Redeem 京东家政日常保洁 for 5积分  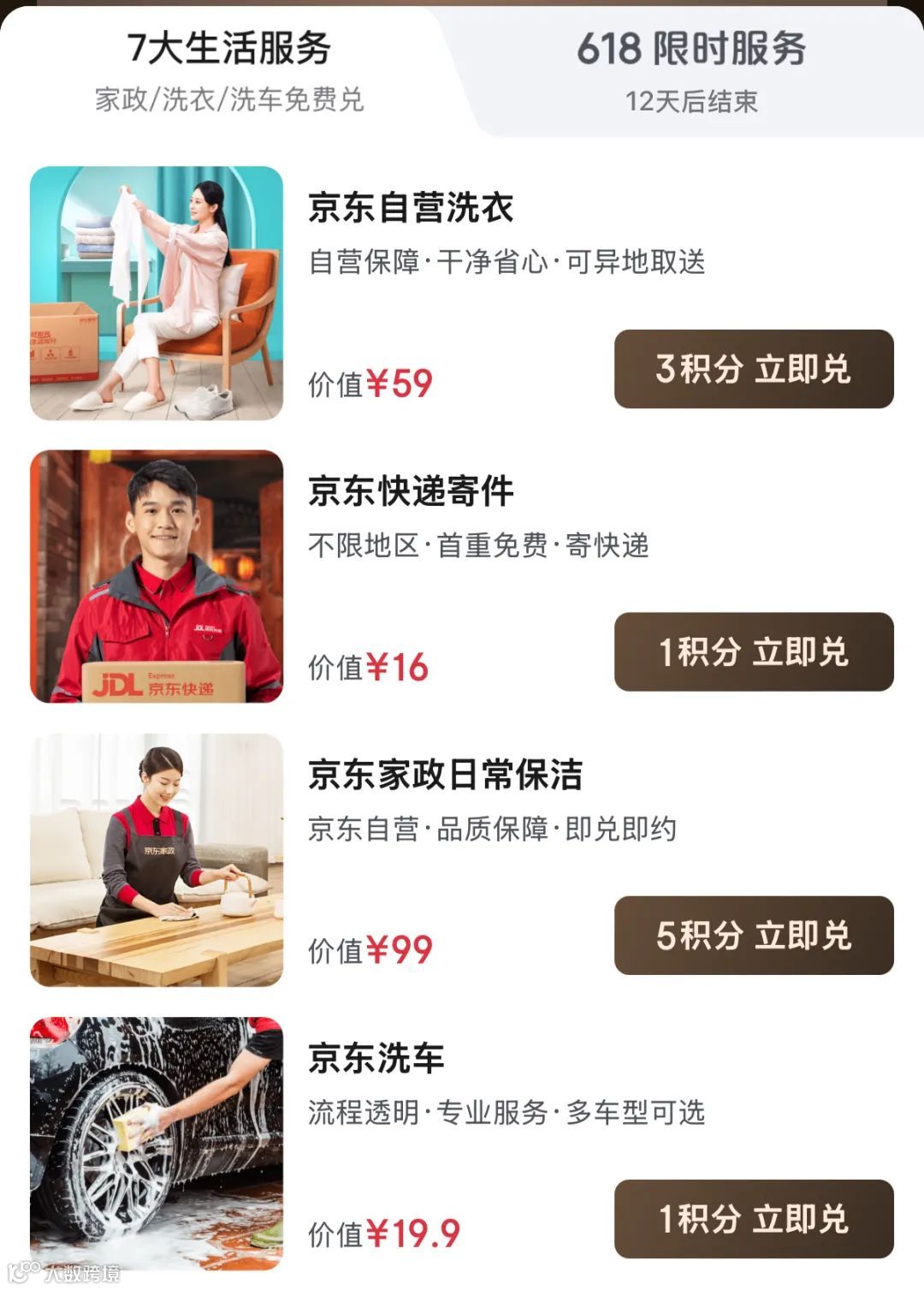coord(754,935)
